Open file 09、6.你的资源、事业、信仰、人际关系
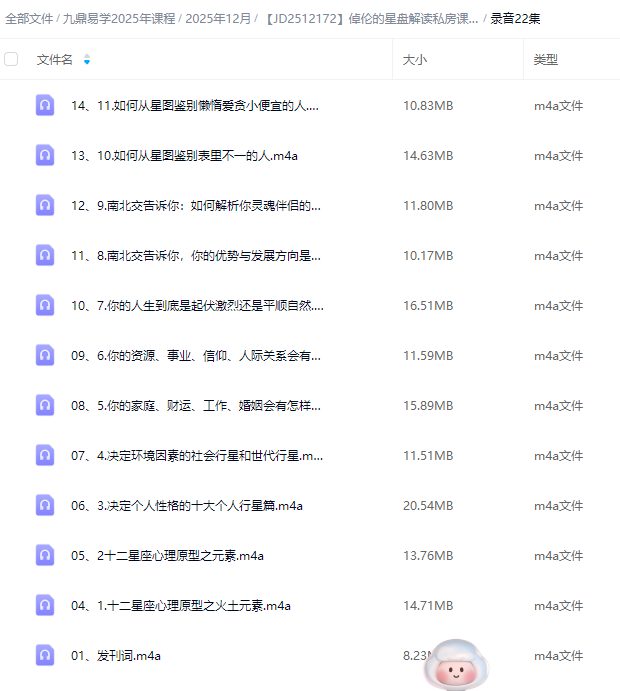 tap(195, 356)
